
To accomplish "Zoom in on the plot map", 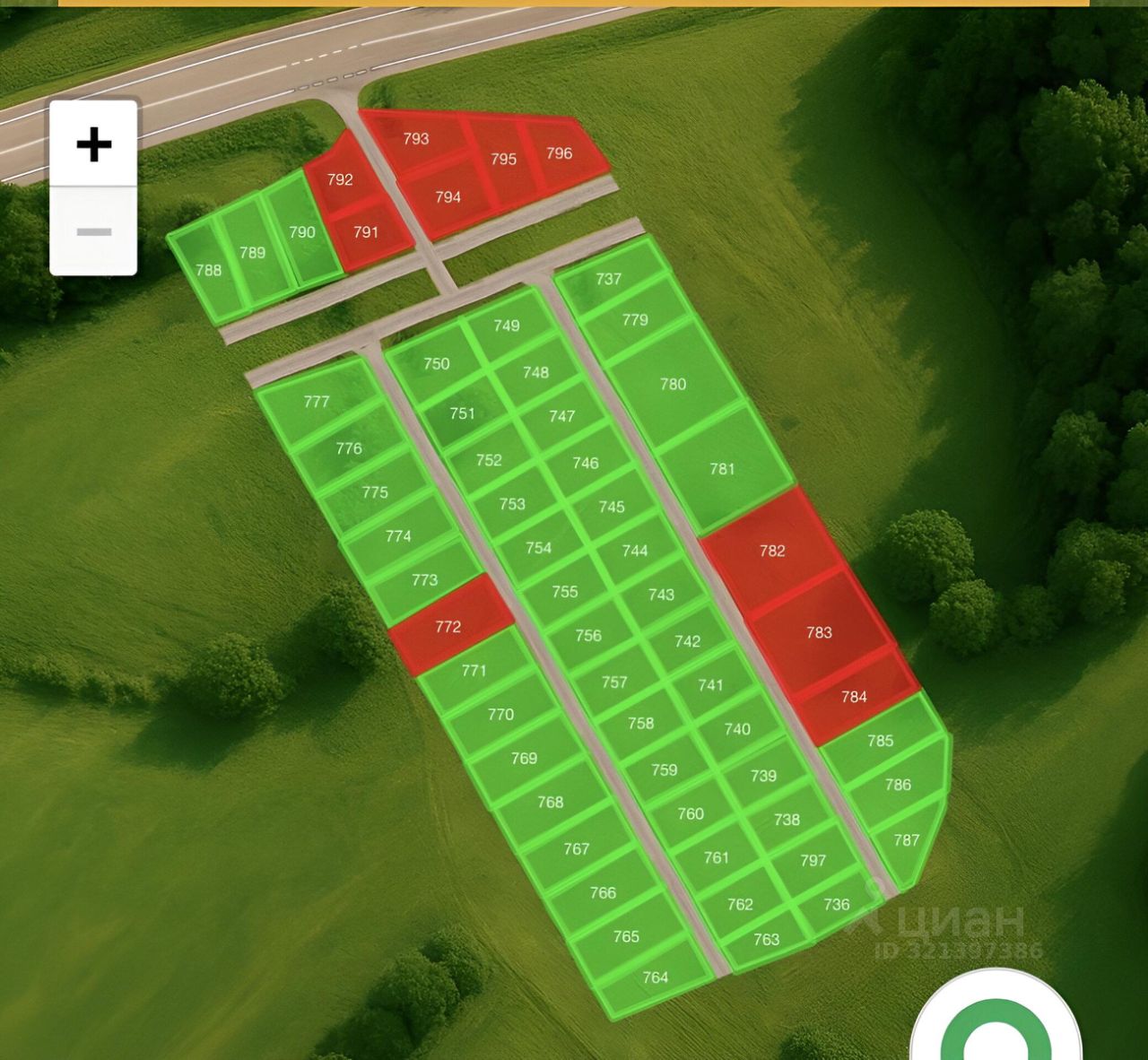I will pyautogui.click(x=93, y=143).
